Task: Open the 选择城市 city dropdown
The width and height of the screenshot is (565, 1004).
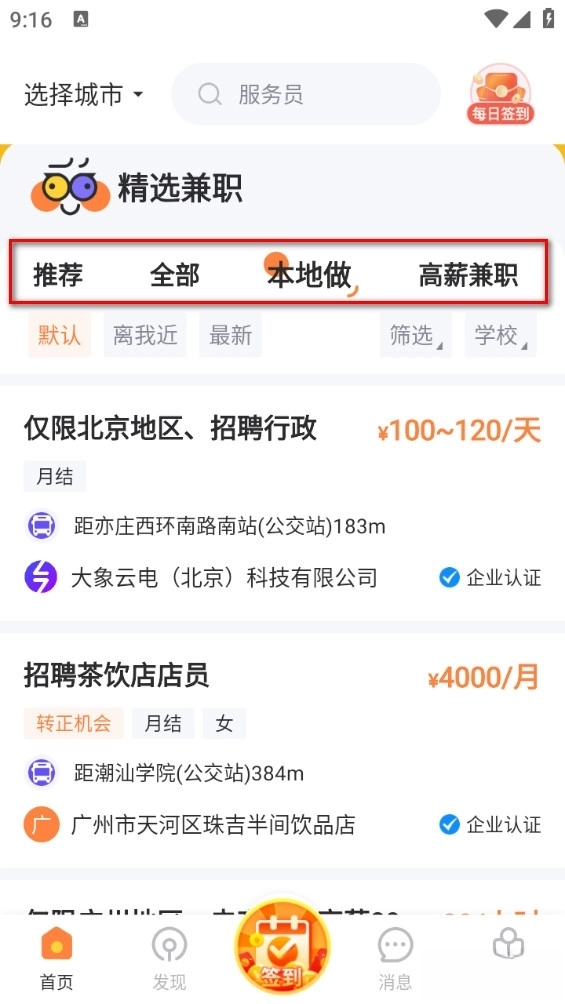Action: 83,95
